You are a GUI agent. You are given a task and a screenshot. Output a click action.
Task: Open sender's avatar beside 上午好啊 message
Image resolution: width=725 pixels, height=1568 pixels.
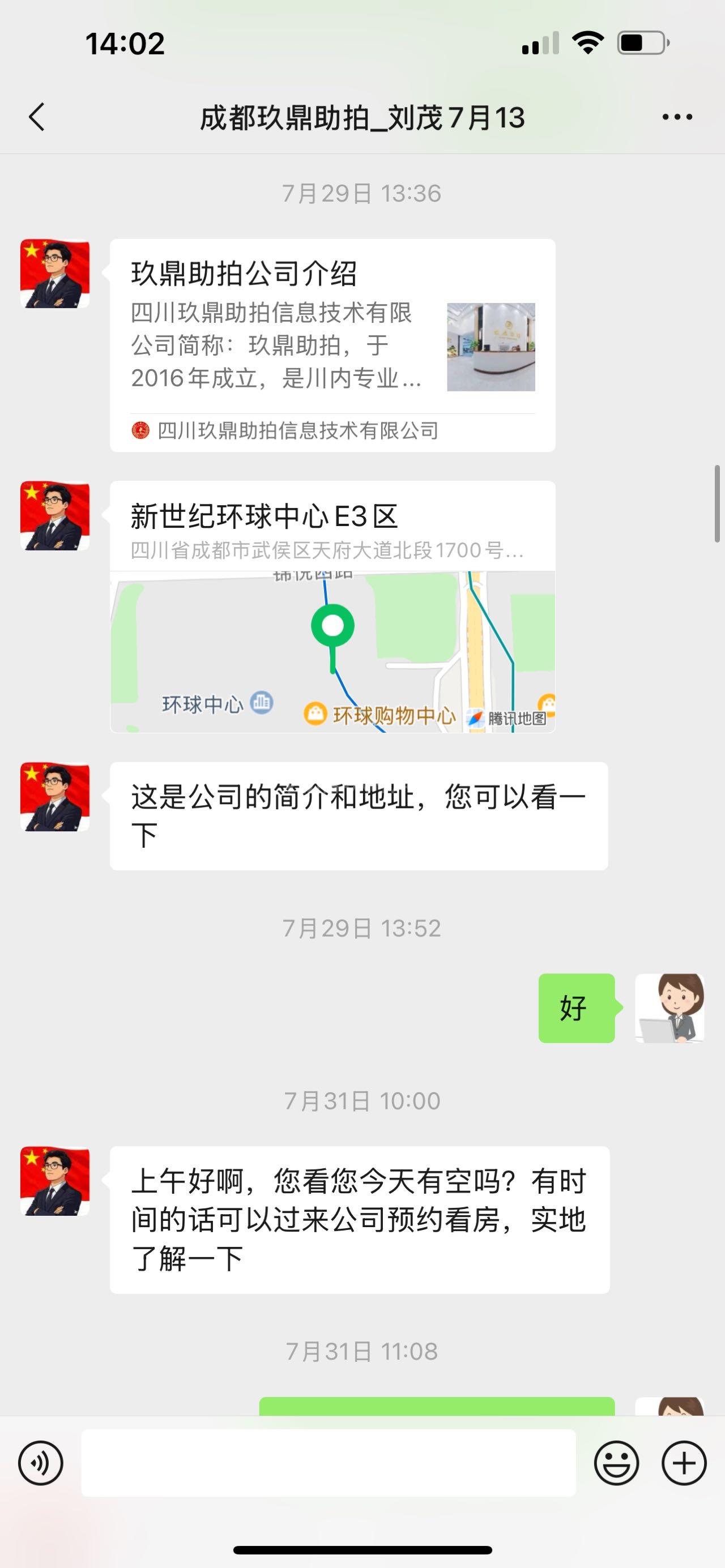pos(55,1181)
